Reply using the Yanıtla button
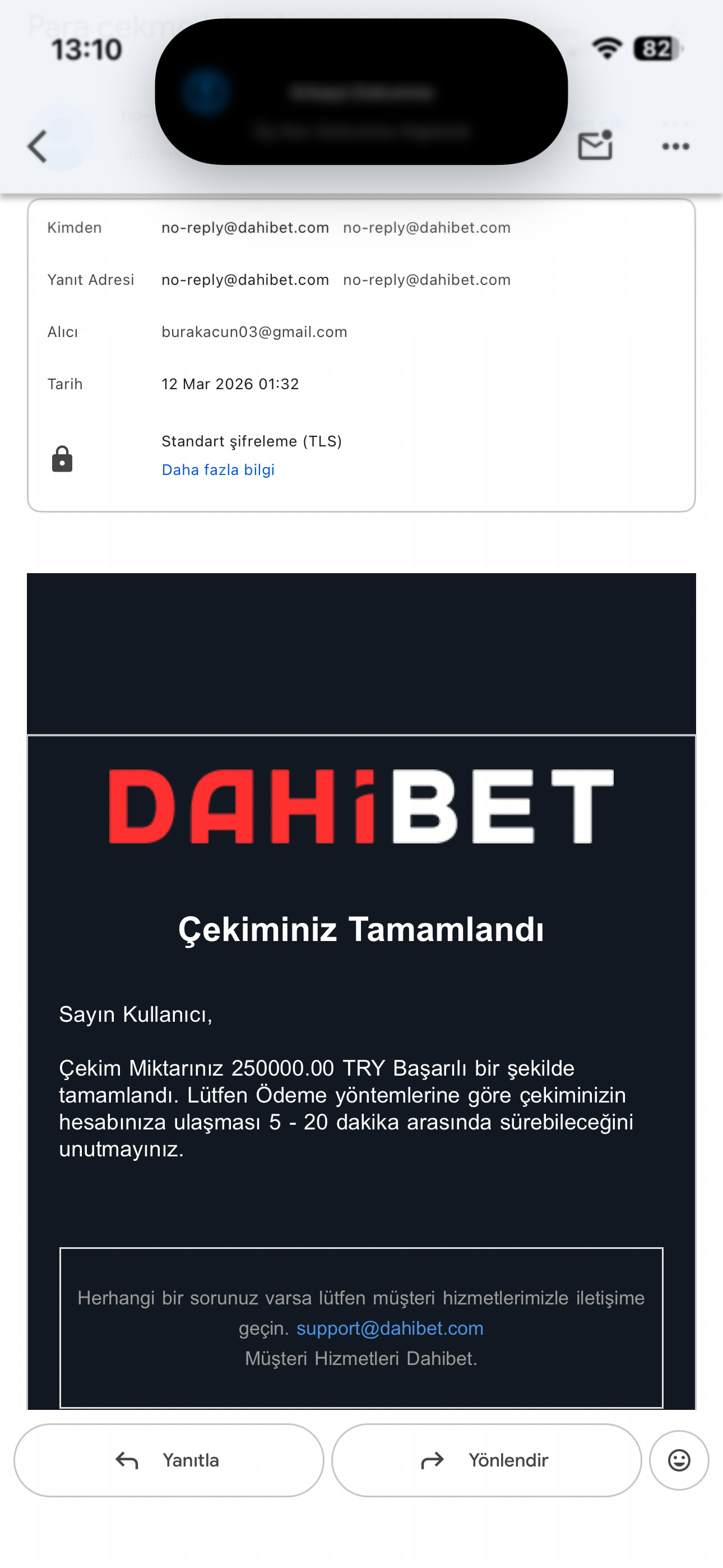 pos(169,1460)
